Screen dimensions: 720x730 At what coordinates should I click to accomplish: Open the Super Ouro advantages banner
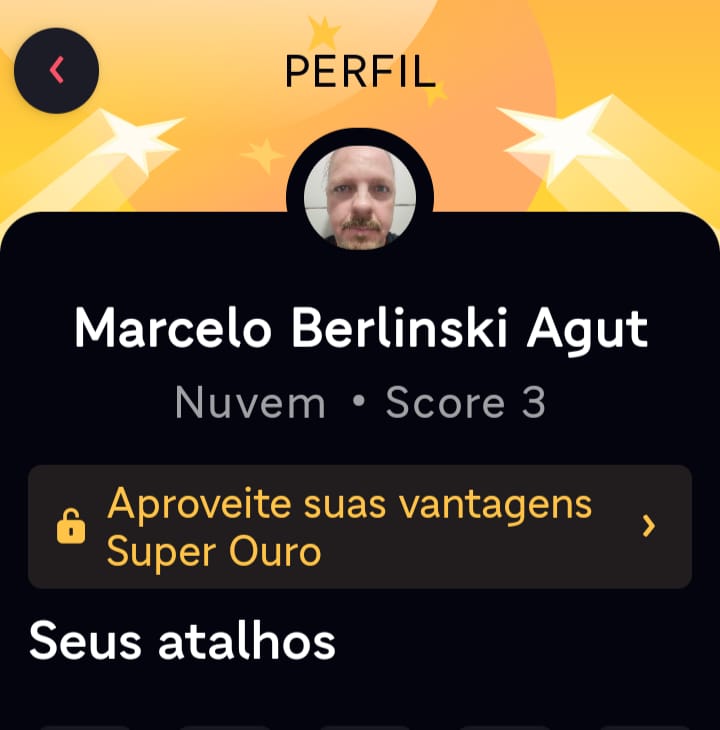pyautogui.click(x=360, y=527)
